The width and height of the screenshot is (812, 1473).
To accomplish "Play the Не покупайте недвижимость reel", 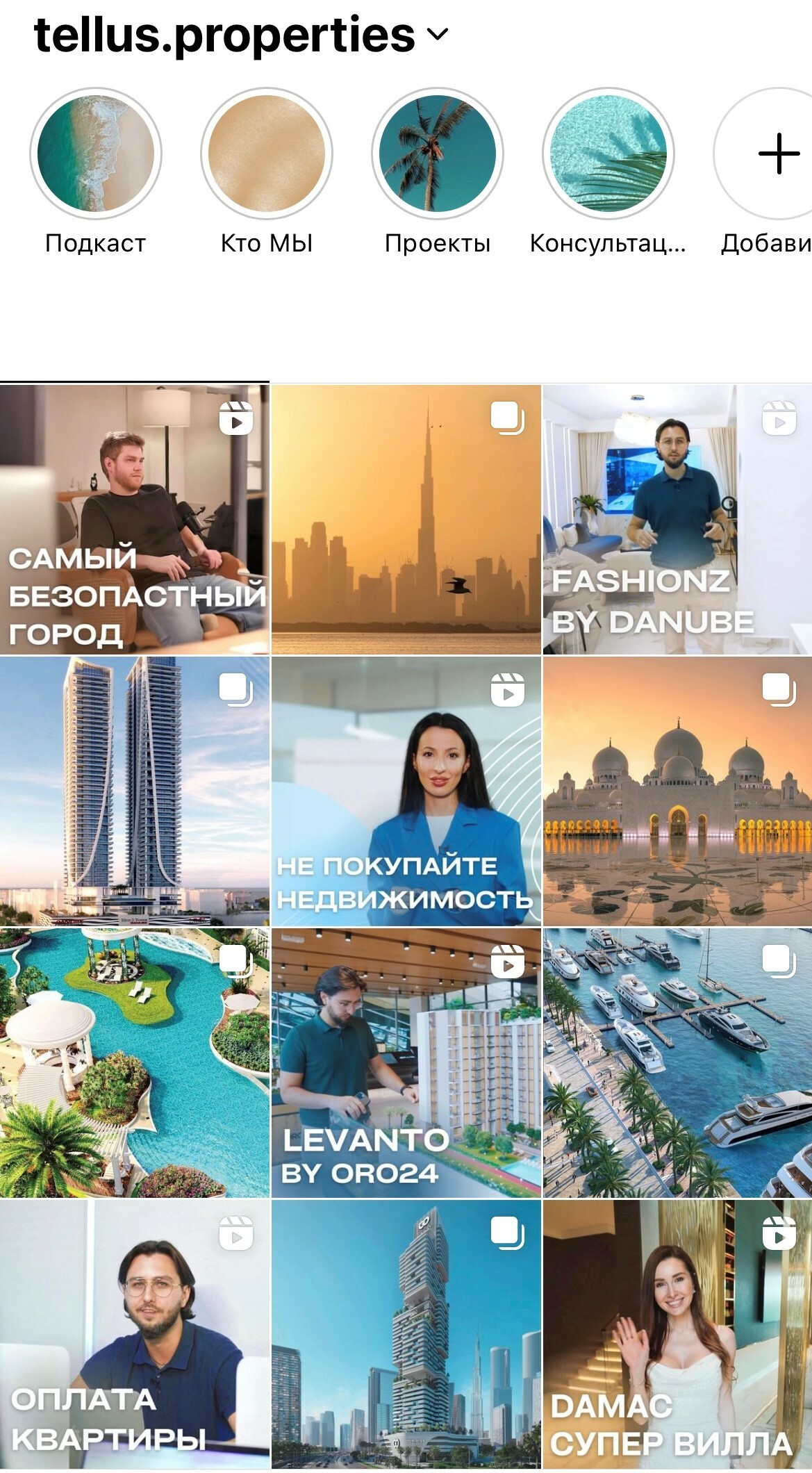I will 406,791.
